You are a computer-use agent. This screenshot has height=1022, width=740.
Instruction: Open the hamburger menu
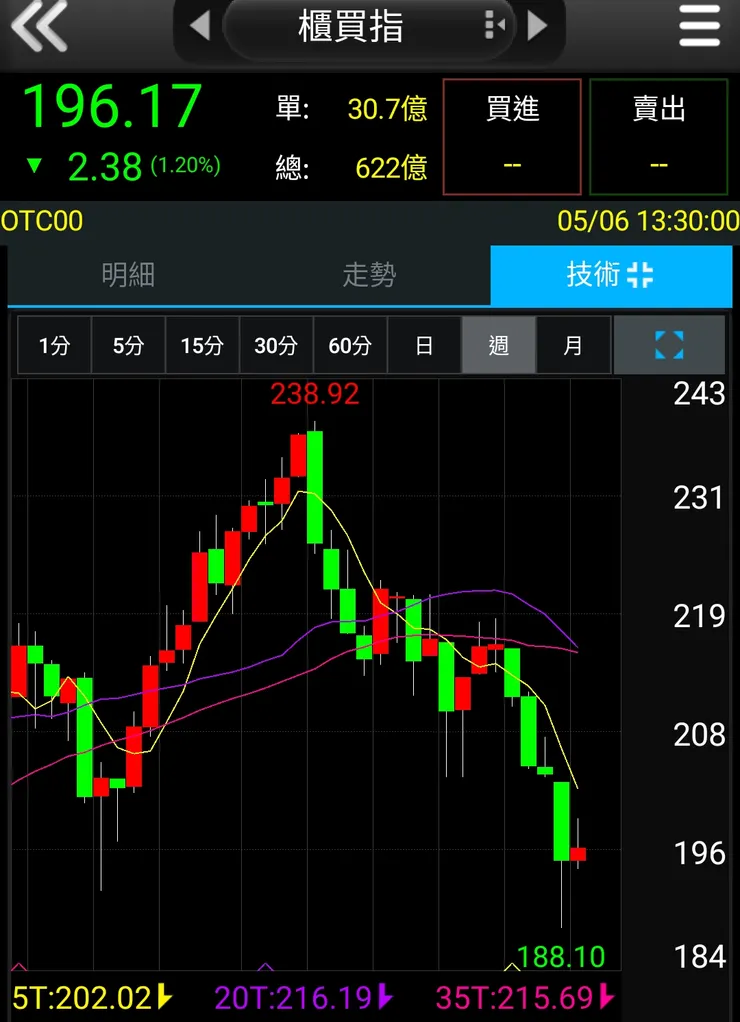click(x=699, y=26)
